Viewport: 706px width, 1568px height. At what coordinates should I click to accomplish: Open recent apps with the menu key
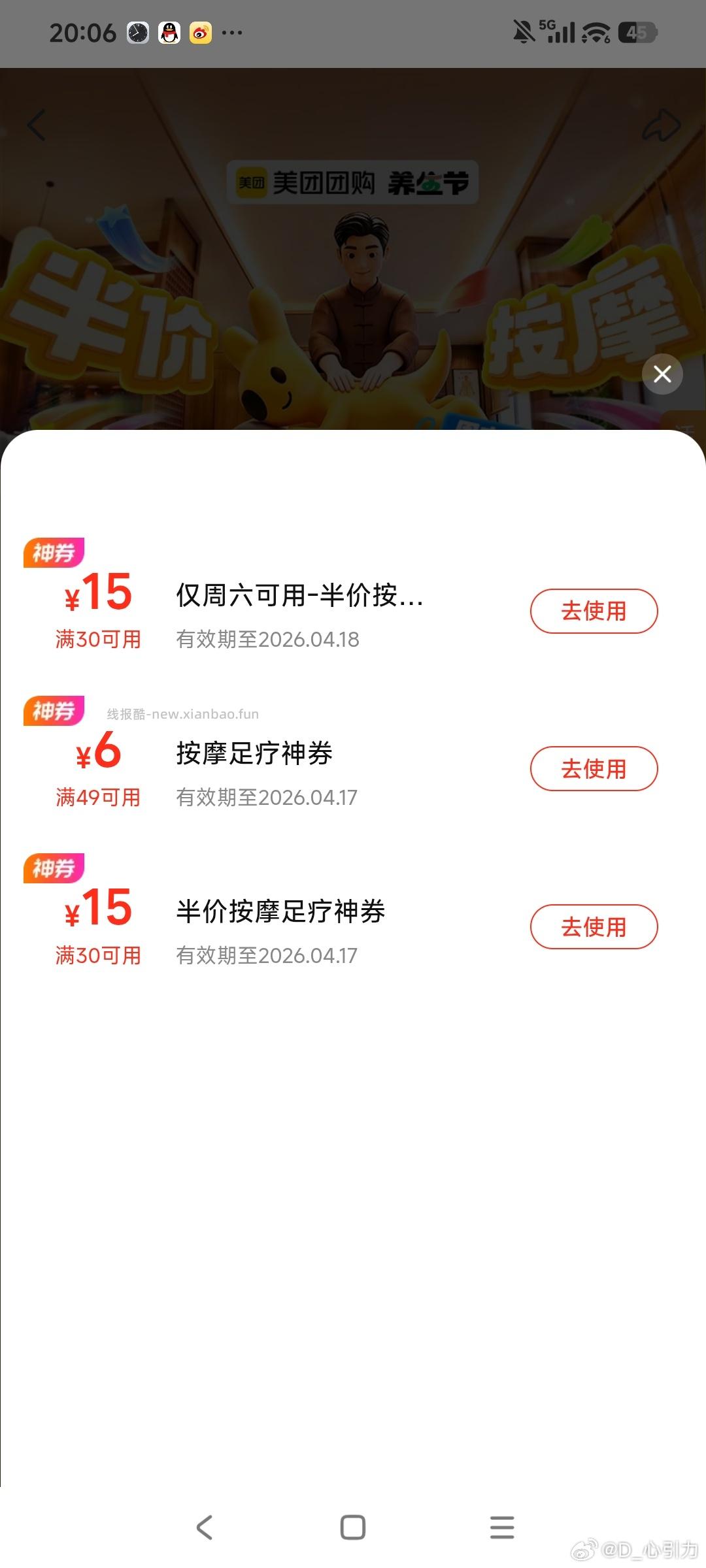[501, 1529]
